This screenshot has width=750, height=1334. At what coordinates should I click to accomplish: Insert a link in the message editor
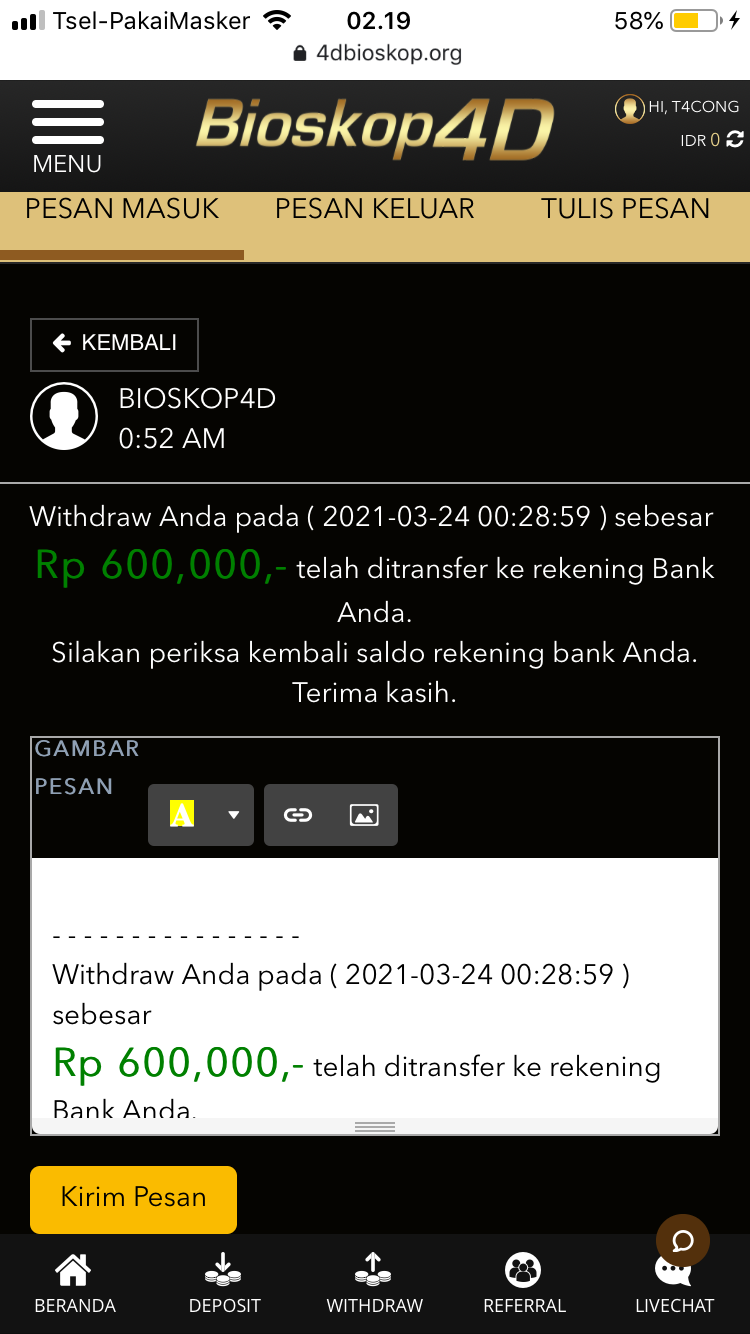(x=298, y=815)
